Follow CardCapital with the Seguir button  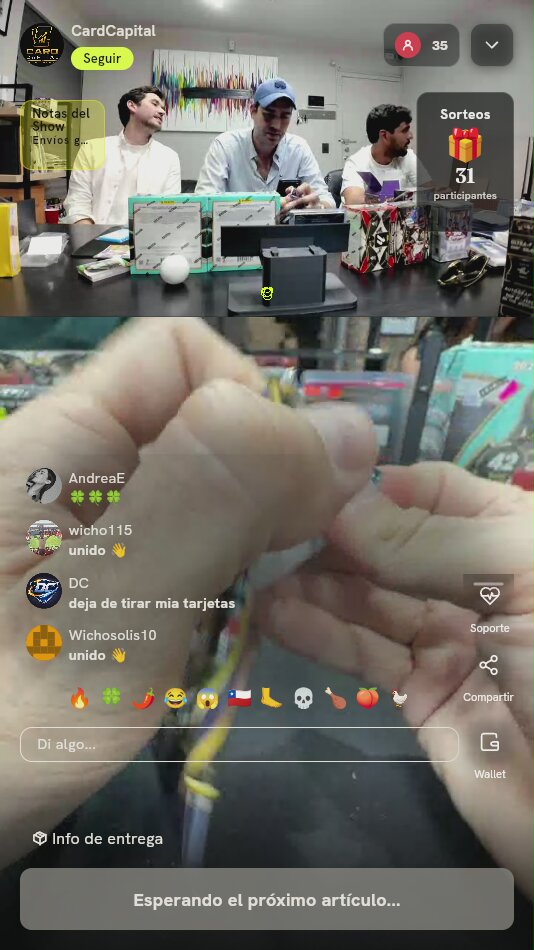pyautogui.click(x=102, y=59)
